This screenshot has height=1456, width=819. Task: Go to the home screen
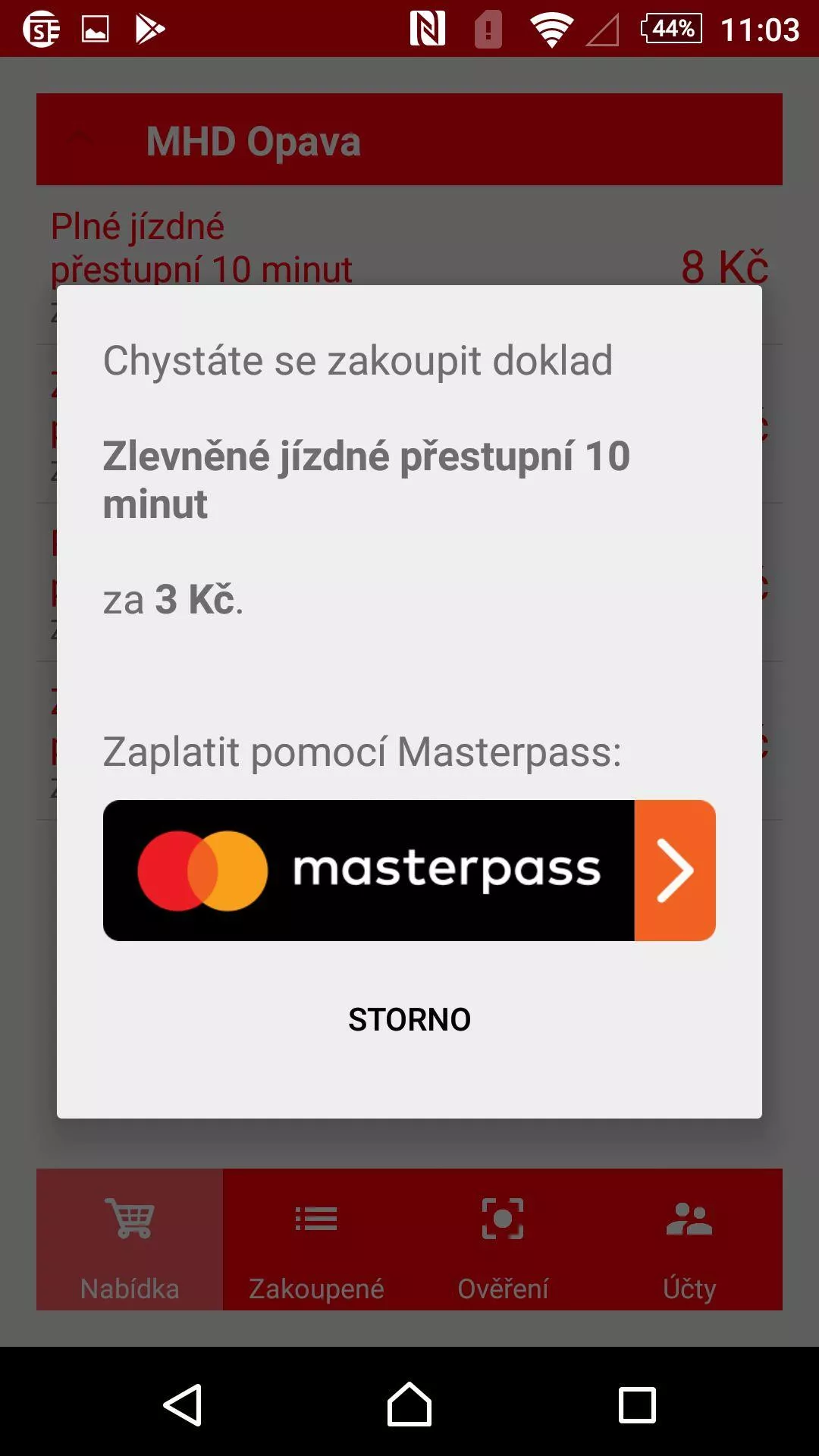[409, 1404]
